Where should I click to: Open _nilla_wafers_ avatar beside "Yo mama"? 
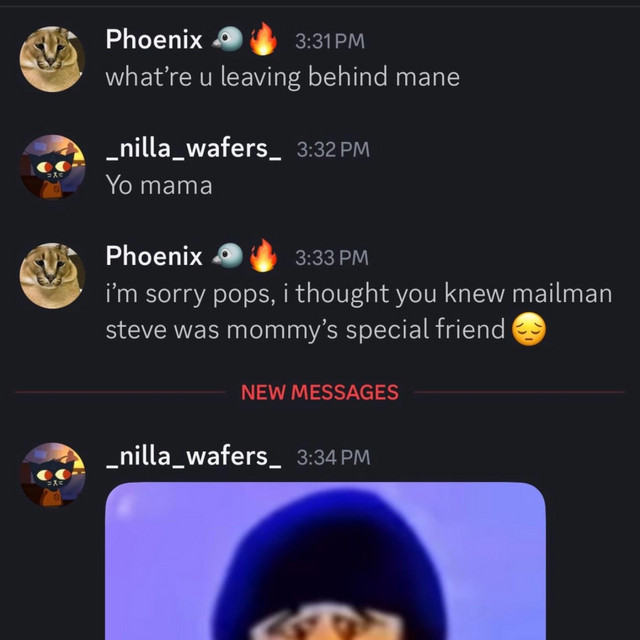(53, 167)
